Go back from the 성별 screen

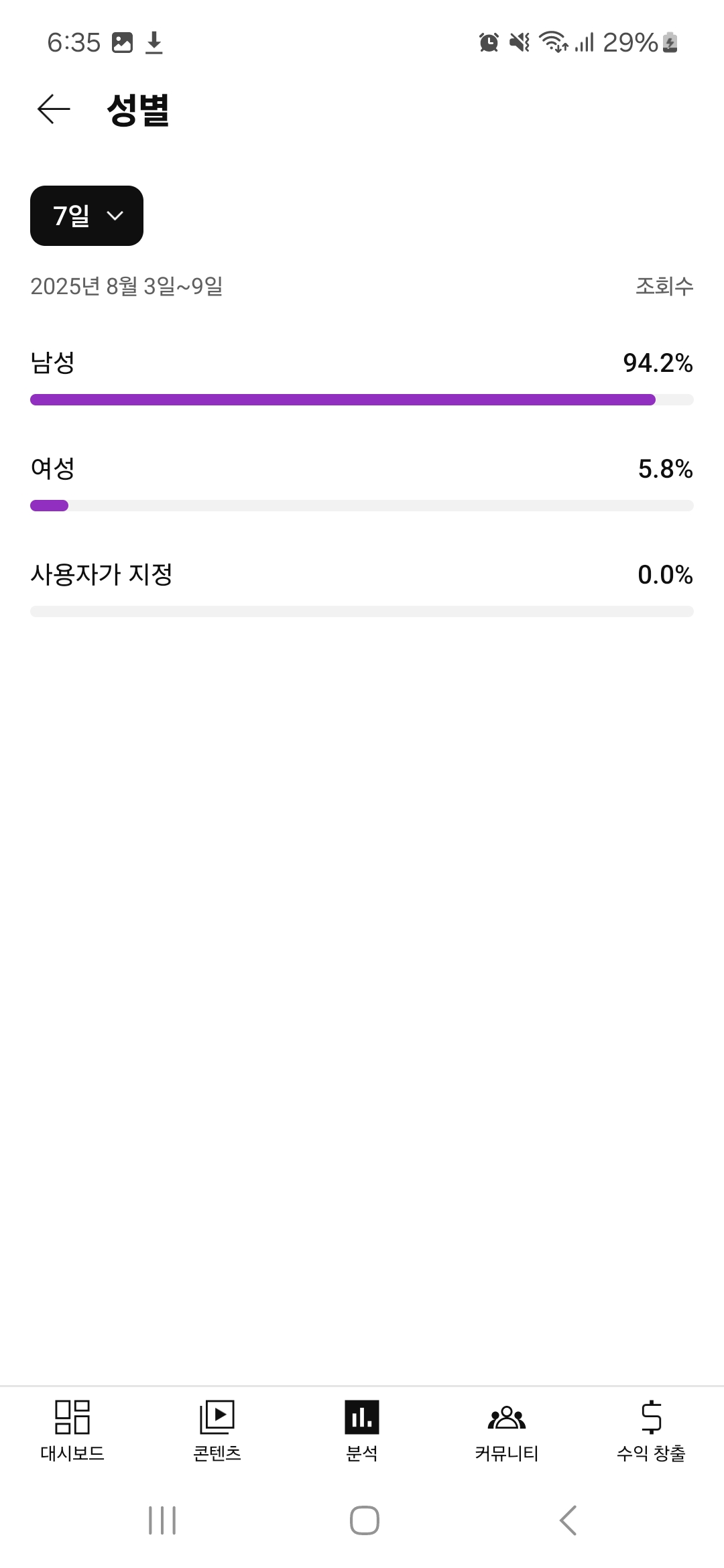(54, 109)
